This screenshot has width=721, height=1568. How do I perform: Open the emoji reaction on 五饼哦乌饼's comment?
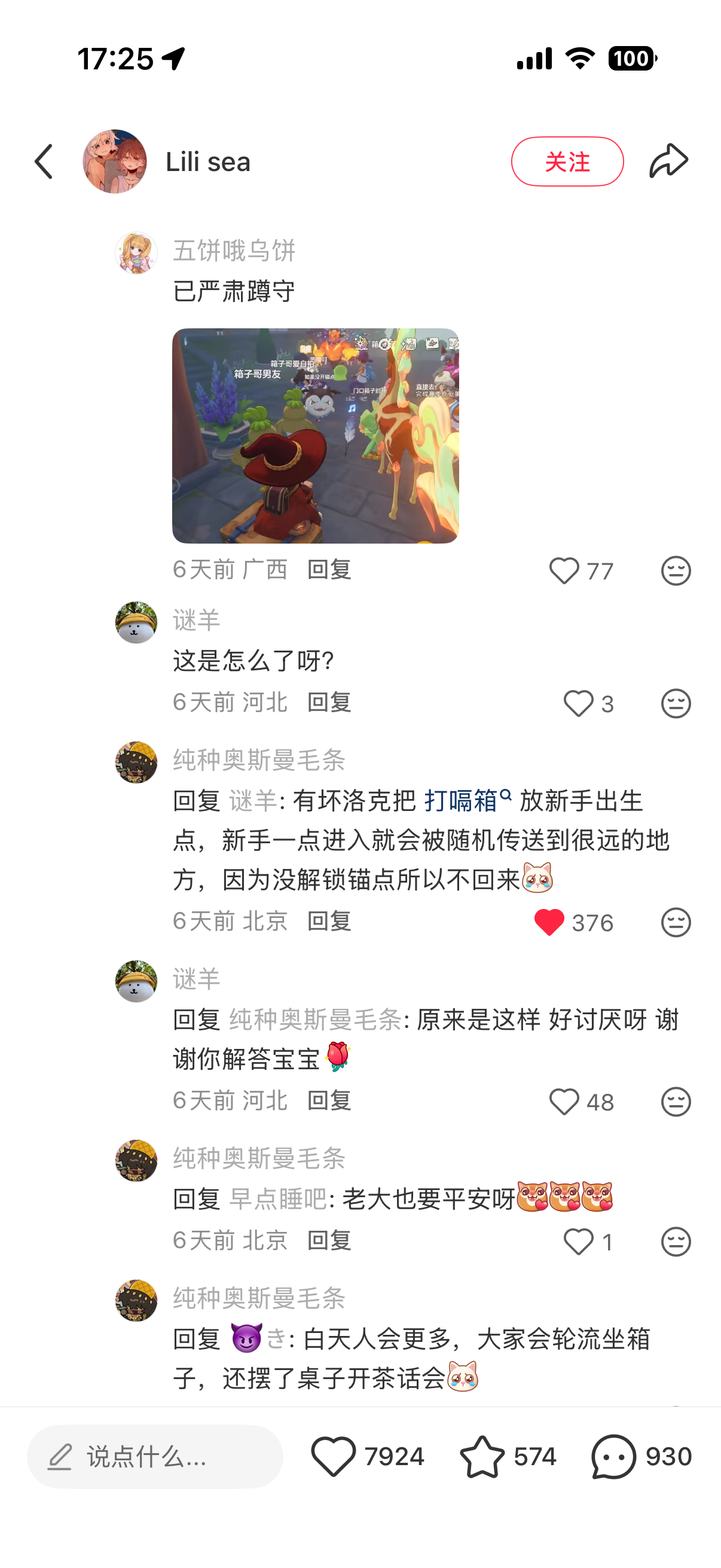point(676,571)
